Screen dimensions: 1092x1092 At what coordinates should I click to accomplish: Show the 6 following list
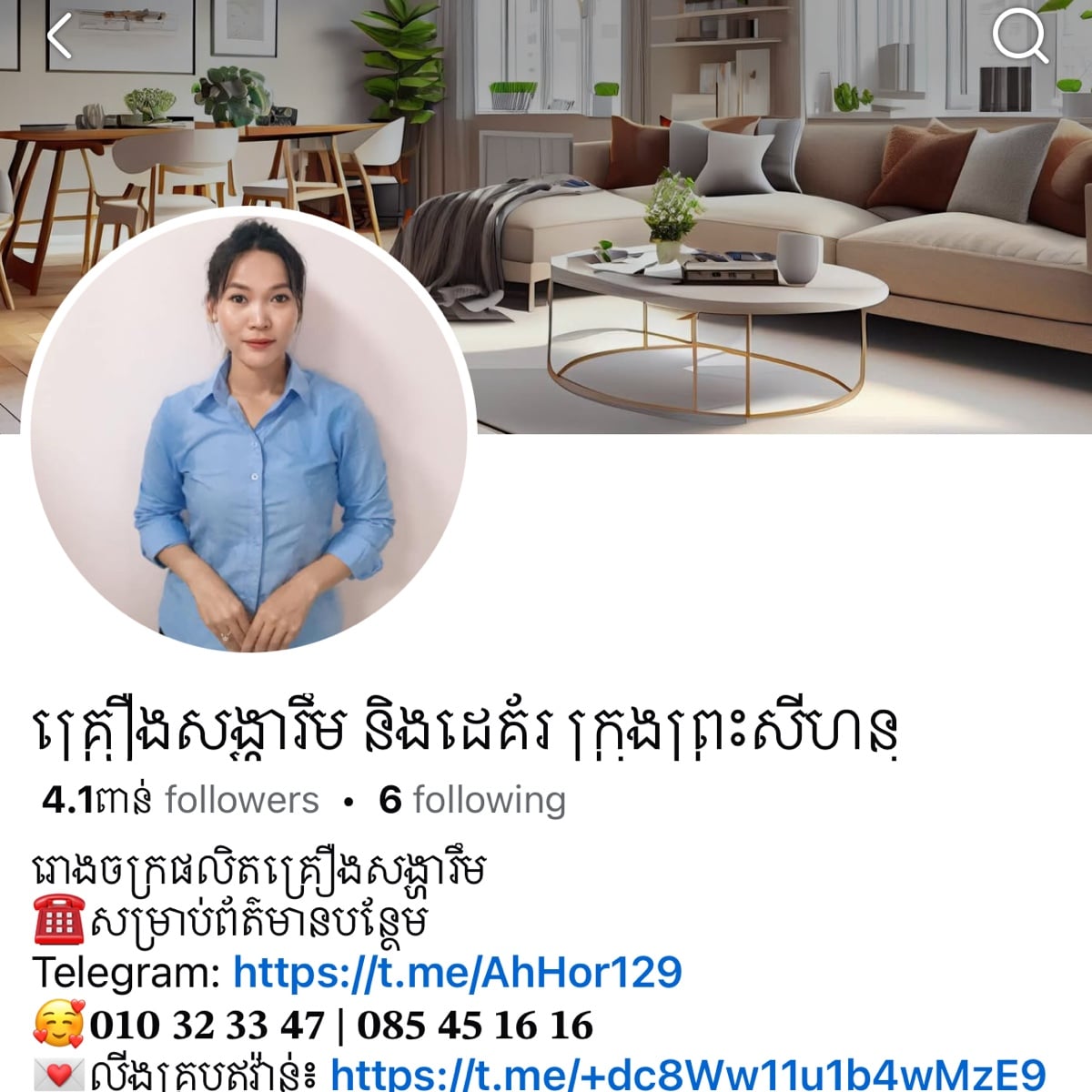(472, 800)
